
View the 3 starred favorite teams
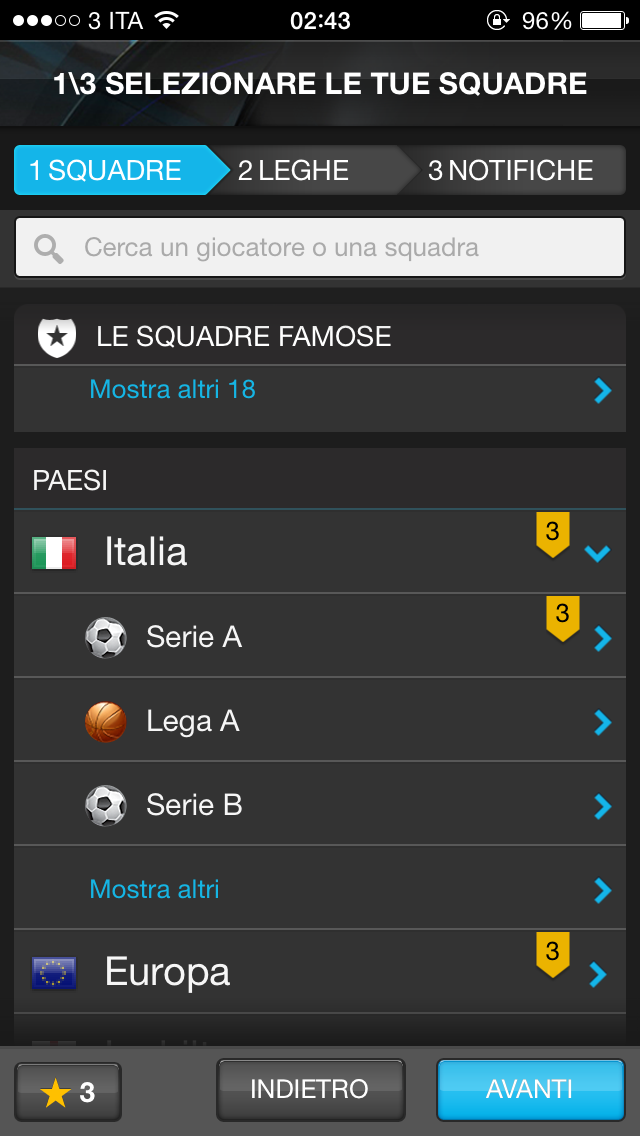tap(68, 1091)
